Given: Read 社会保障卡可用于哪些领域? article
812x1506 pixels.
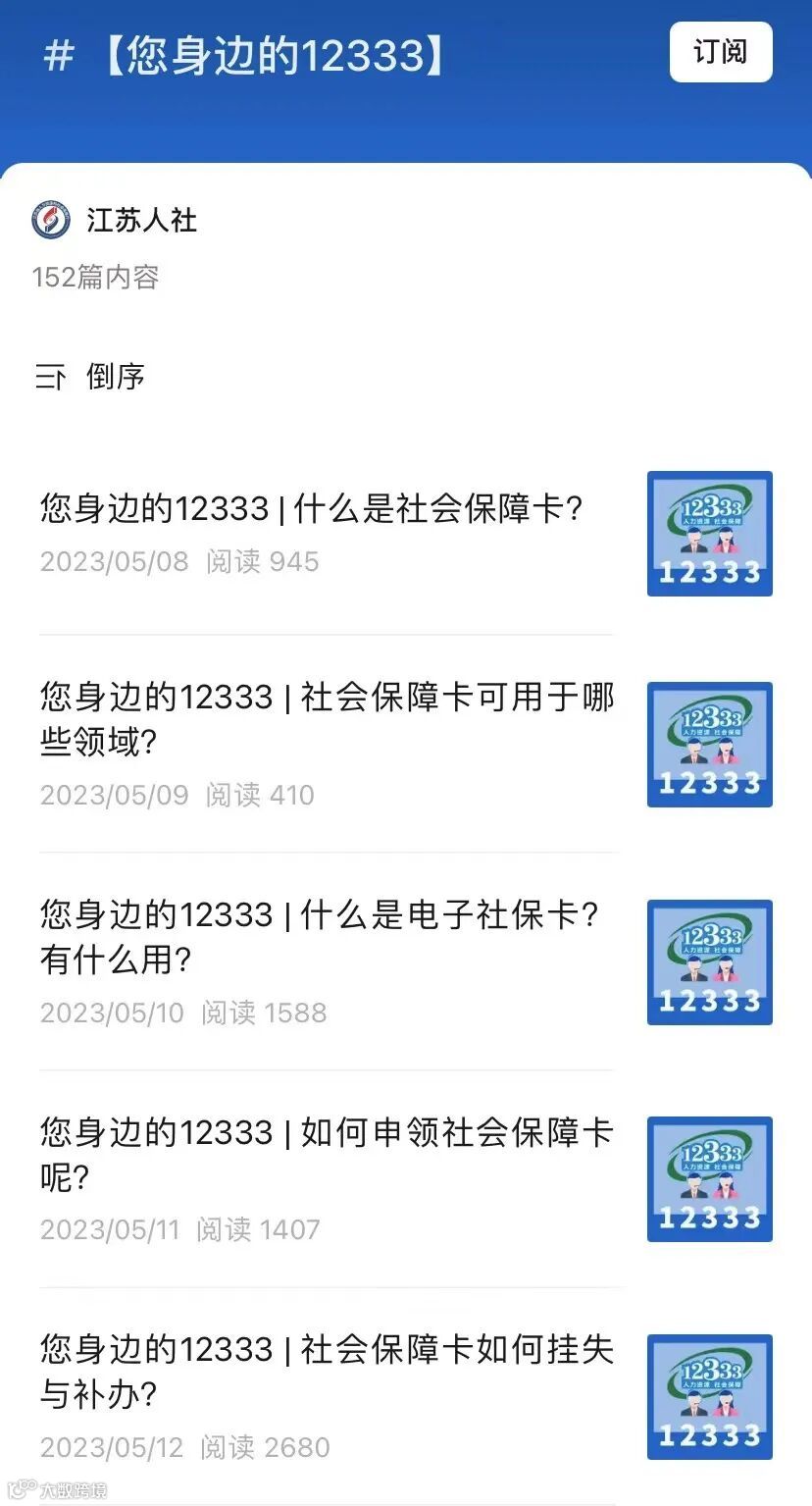Looking at the screenshot, I should (x=327, y=719).
